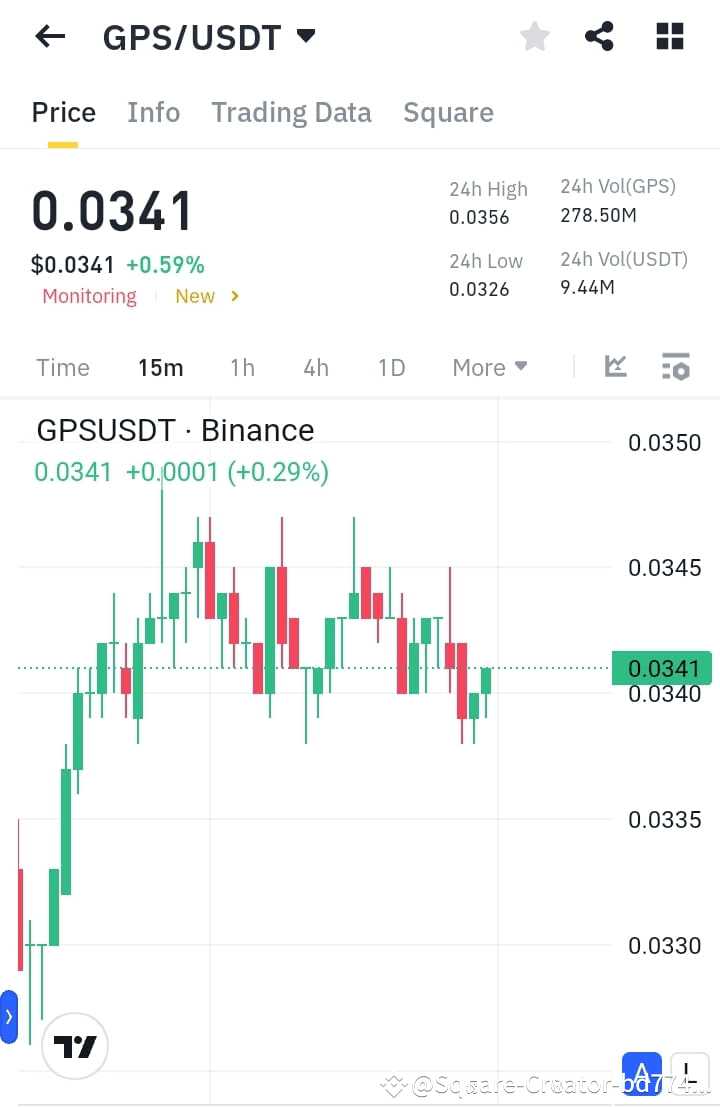The image size is (720, 1107).
Task: Click the back arrow to leave GPS/USDT page
Action: (48, 36)
